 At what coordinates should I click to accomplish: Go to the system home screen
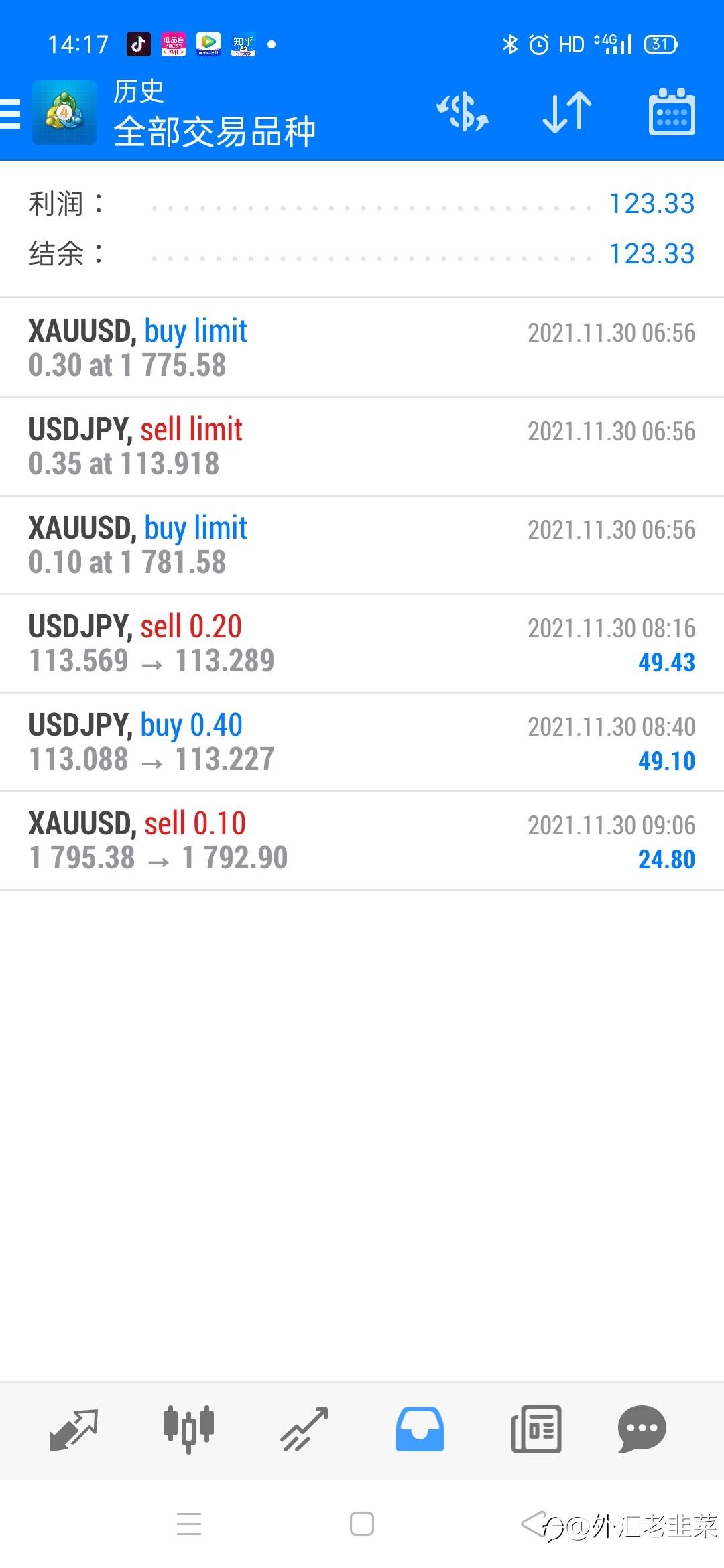tap(362, 1524)
